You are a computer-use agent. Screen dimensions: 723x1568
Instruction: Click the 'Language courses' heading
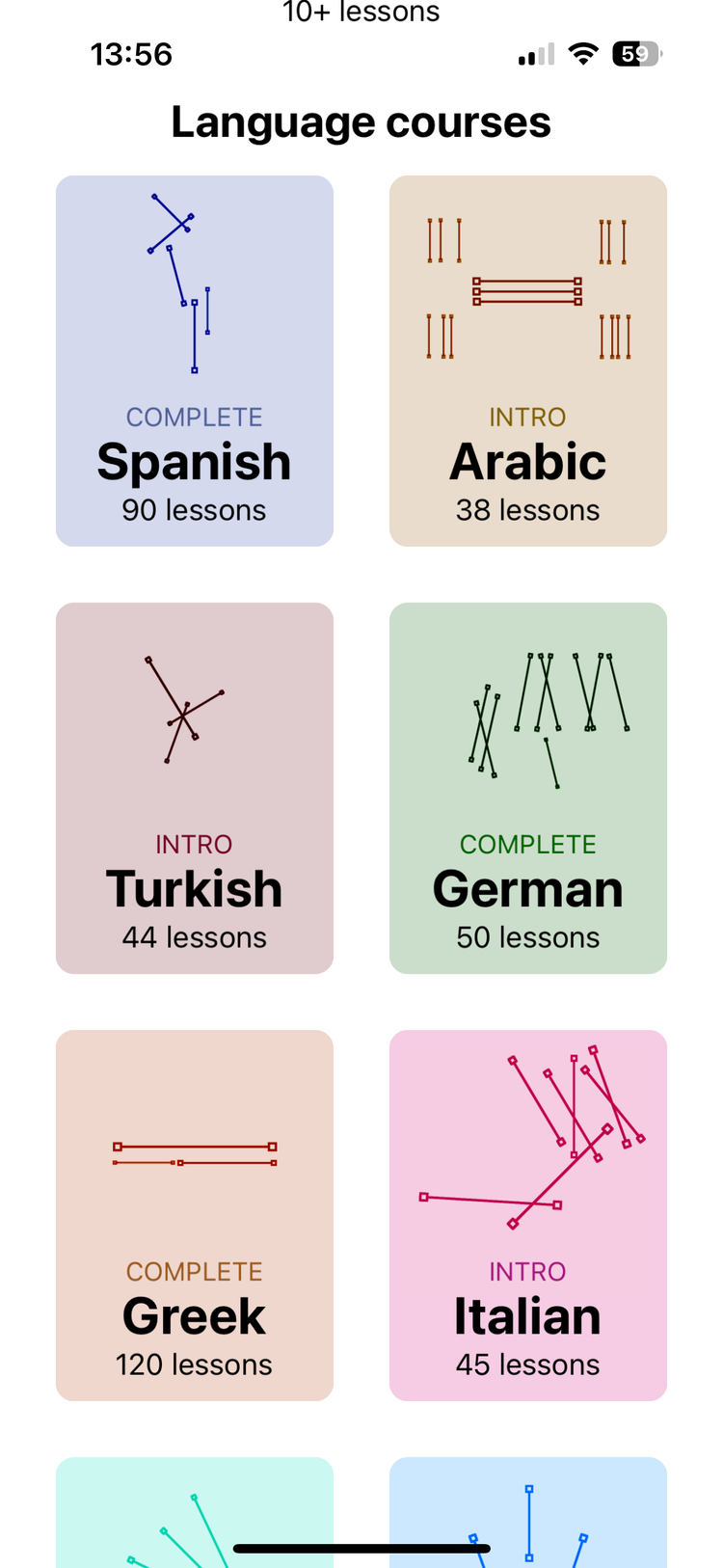(x=361, y=121)
